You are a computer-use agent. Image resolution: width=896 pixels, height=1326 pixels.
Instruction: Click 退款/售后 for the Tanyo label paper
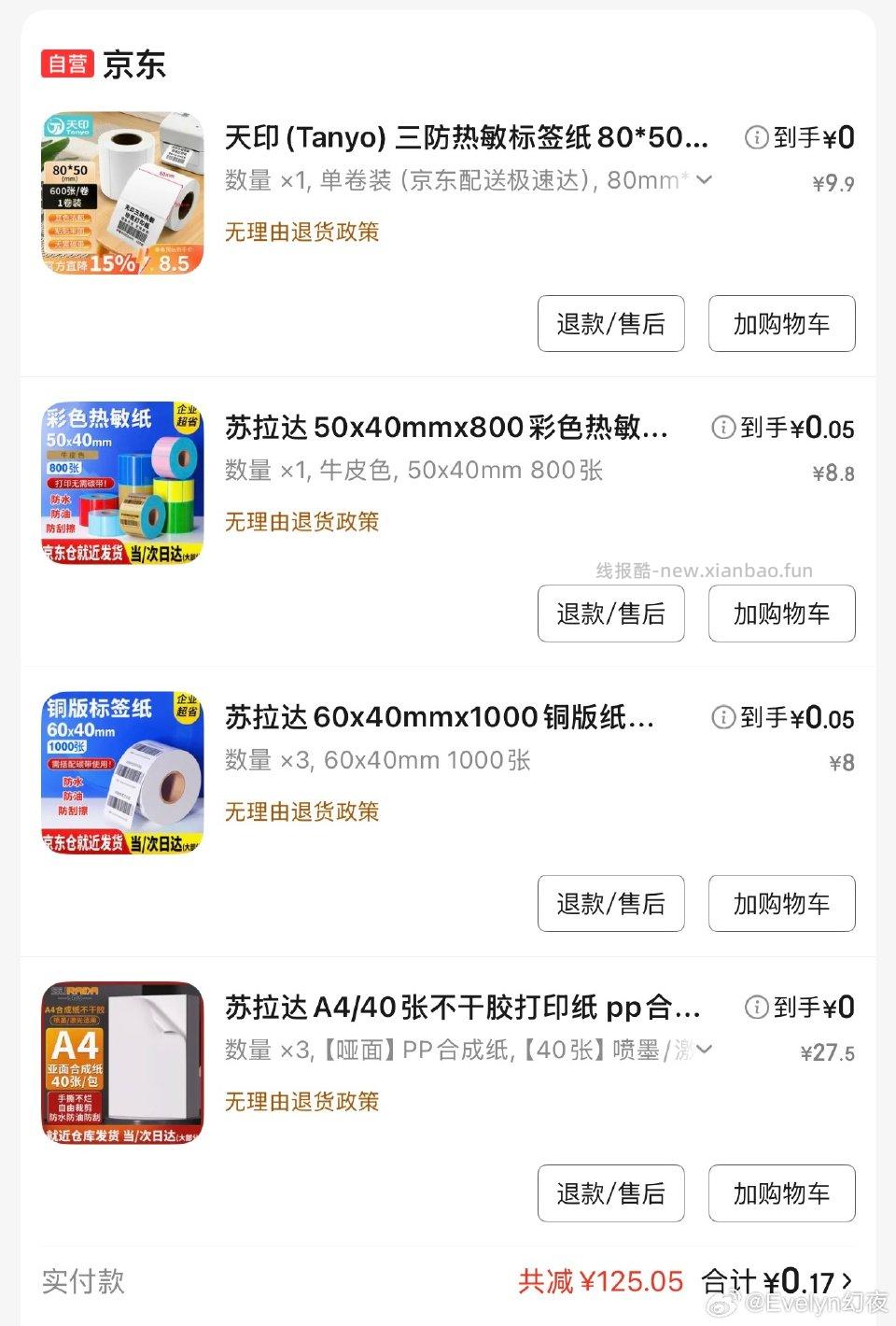point(610,324)
